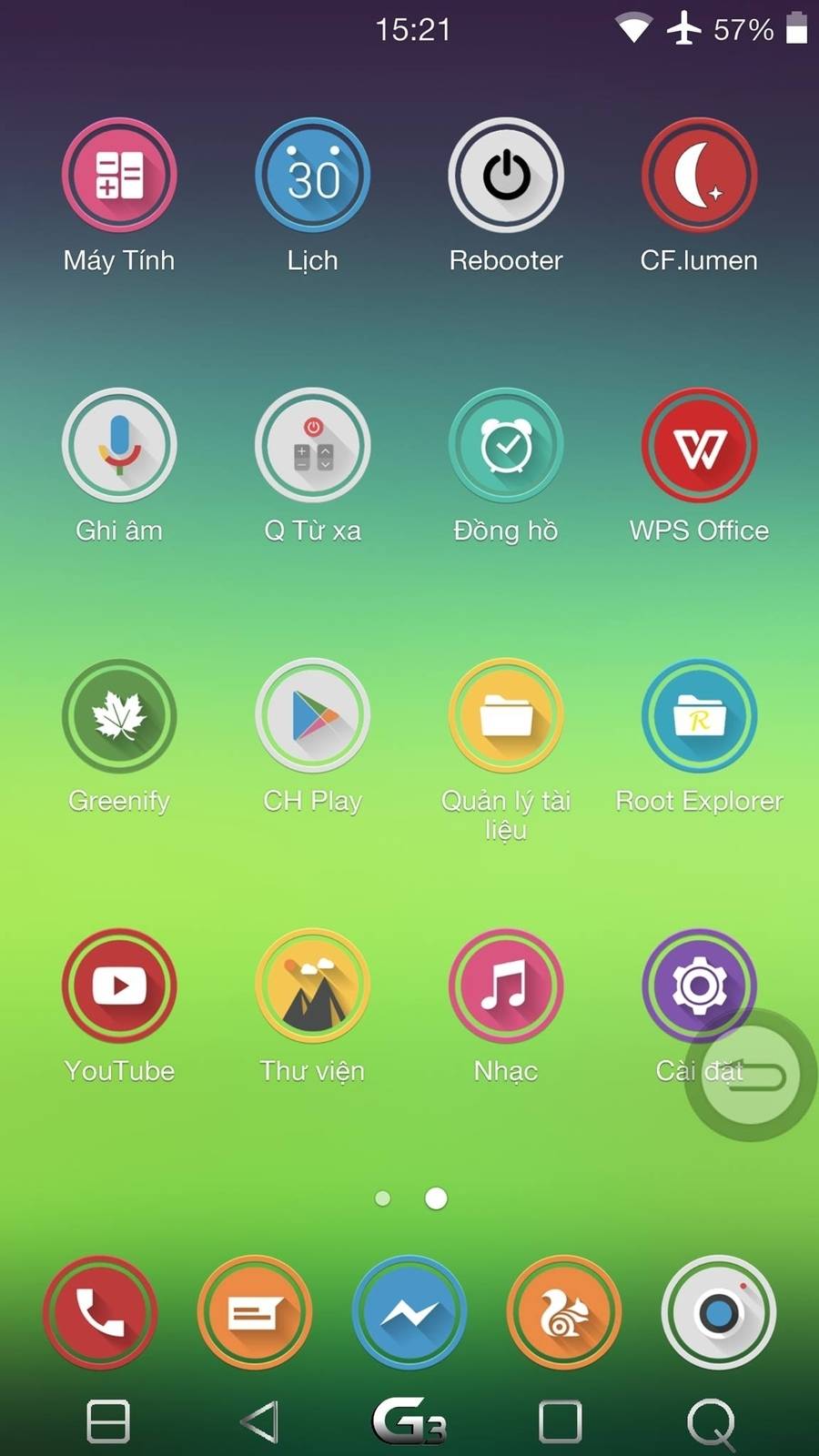Open the Ghi âm voice recorder
Viewport: 819px width, 1456px height.
119,445
